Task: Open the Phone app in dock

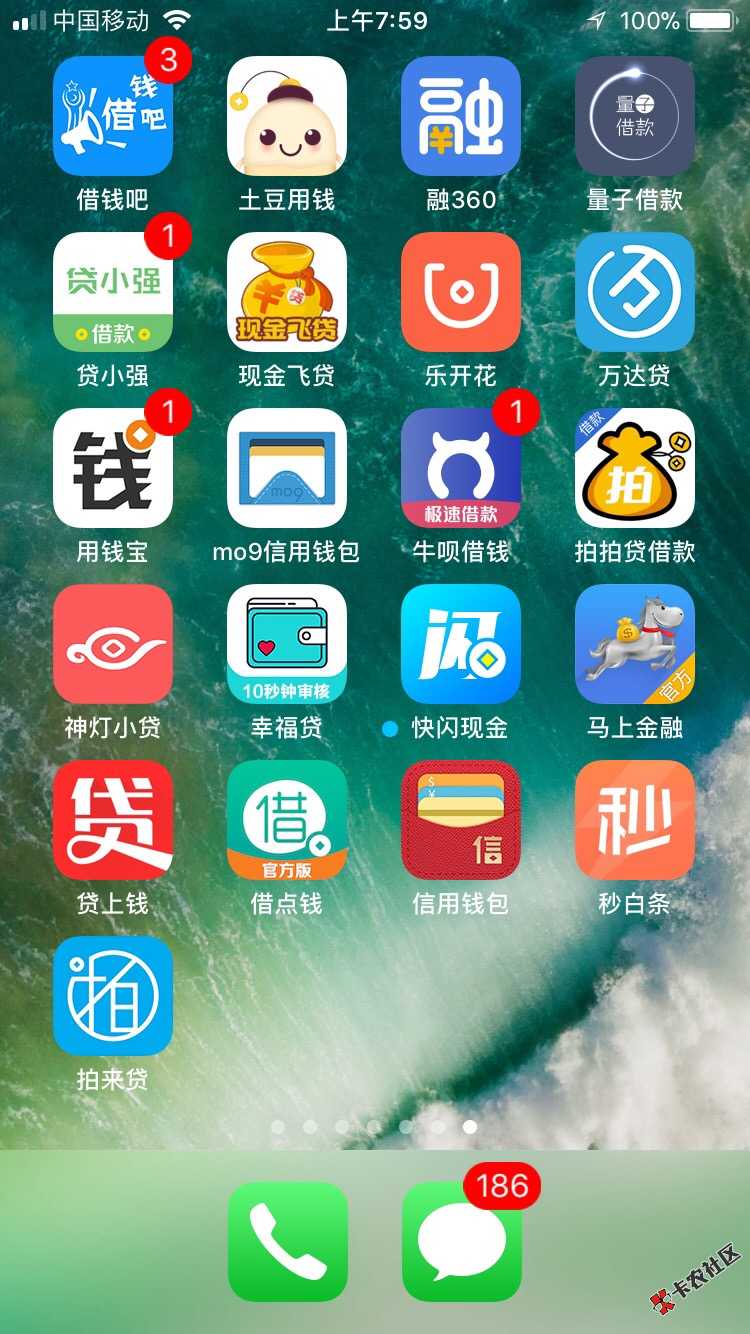Action: click(288, 1242)
